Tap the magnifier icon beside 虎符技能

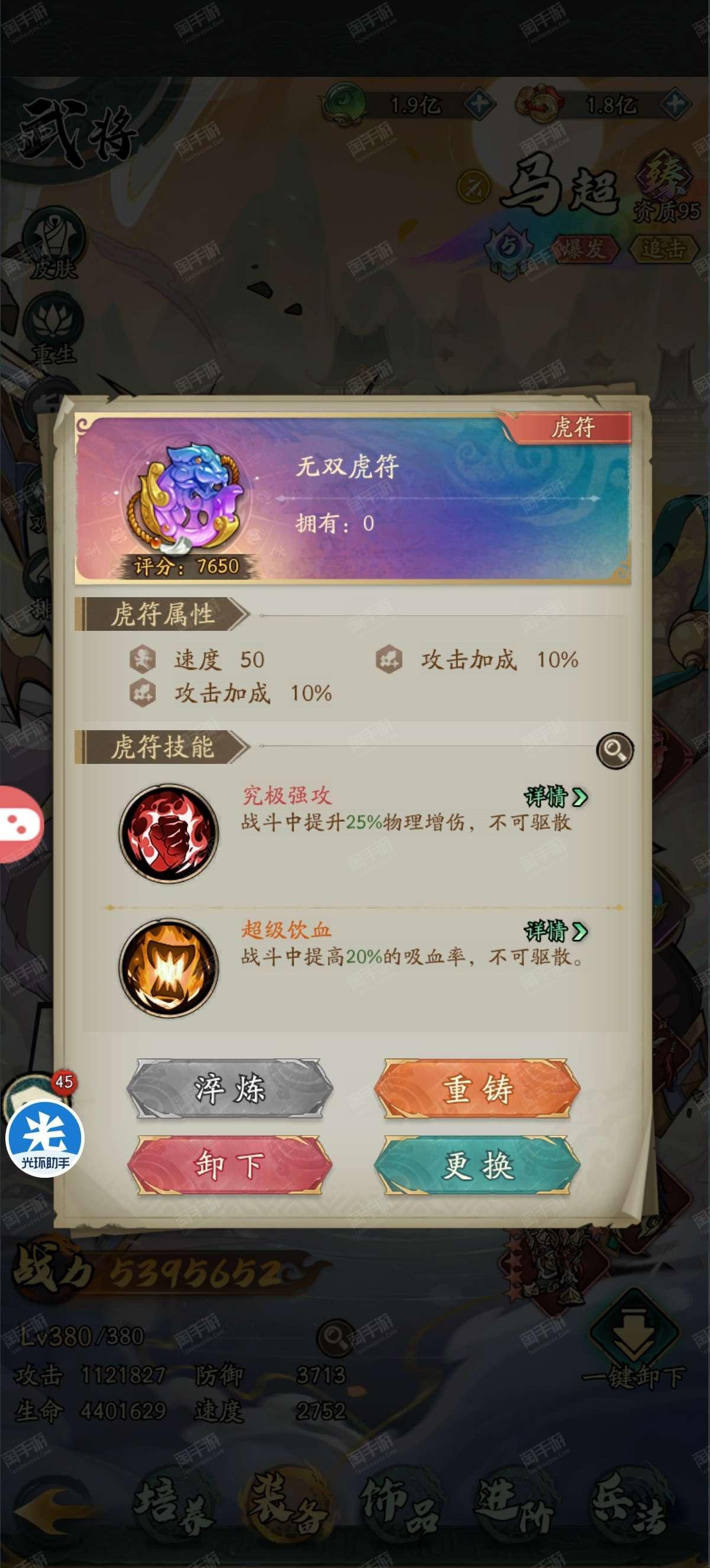coord(614,750)
